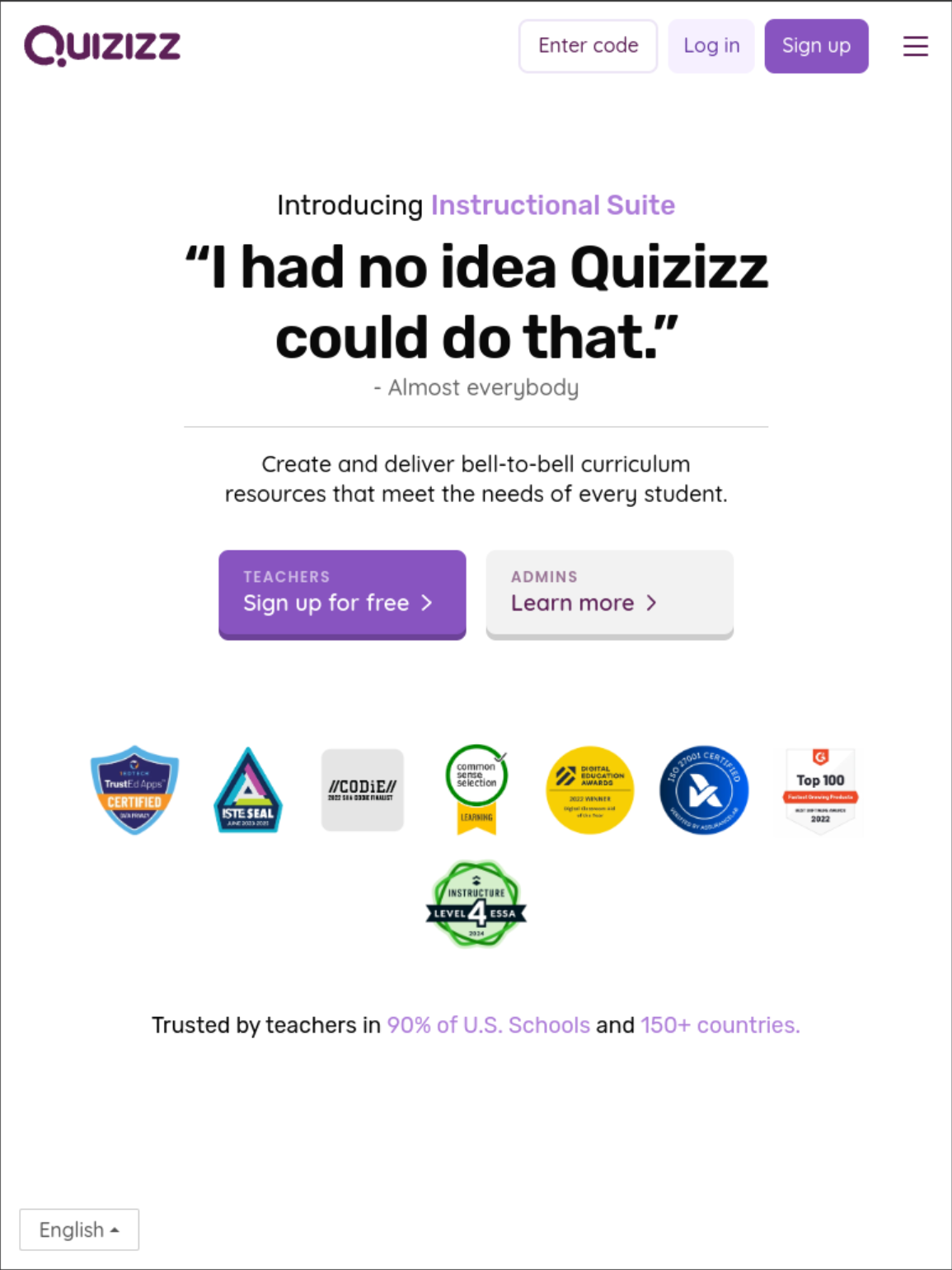952x1270 pixels.
Task: Select Teachers Sign up for free
Action: (x=342, y=593)
